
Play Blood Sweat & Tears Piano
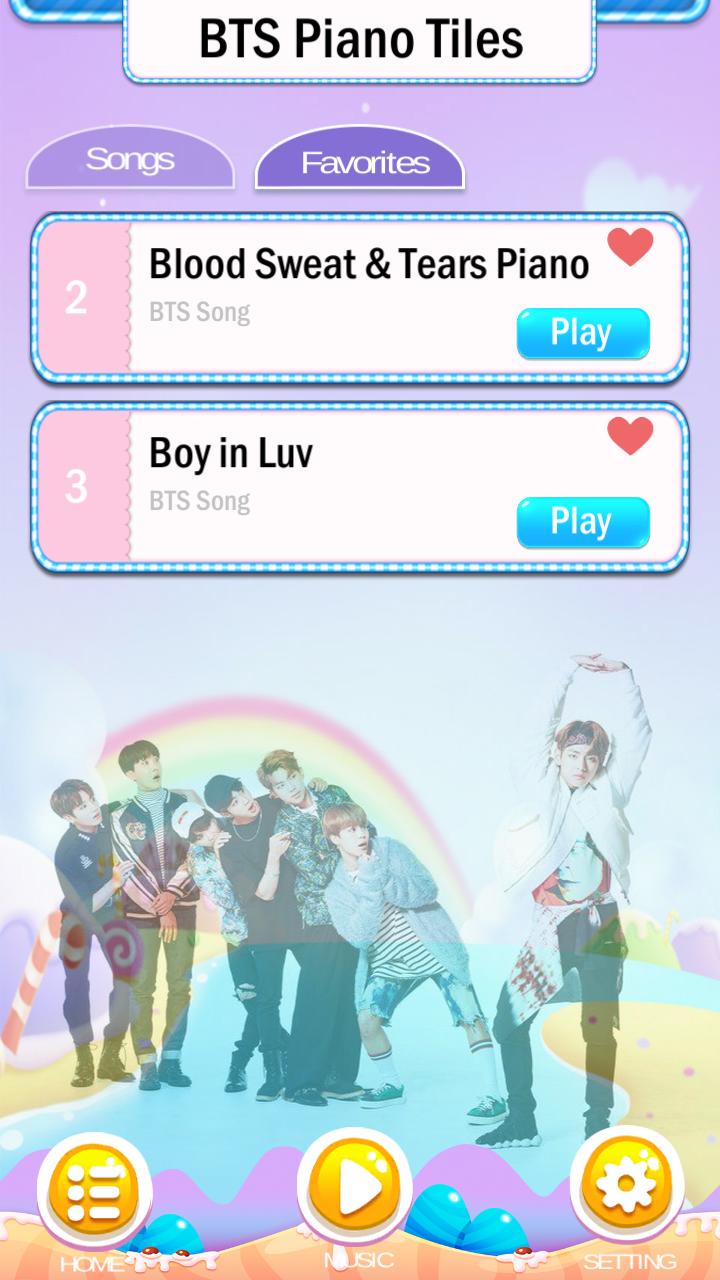[x=582, y=333]
